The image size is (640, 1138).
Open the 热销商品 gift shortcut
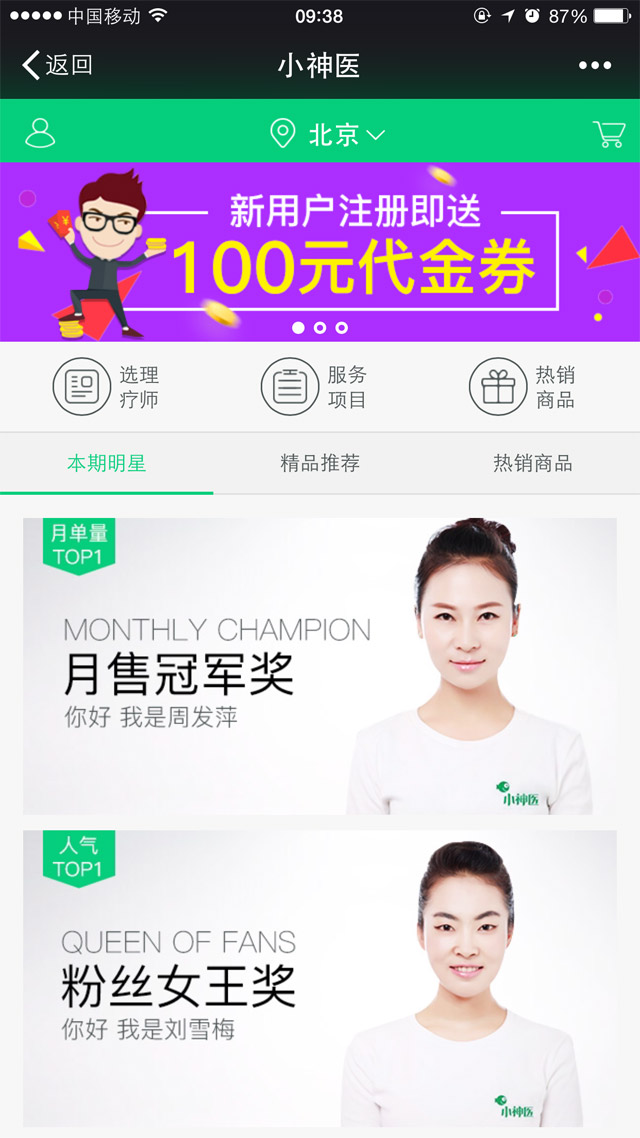(x=523, y=387)
